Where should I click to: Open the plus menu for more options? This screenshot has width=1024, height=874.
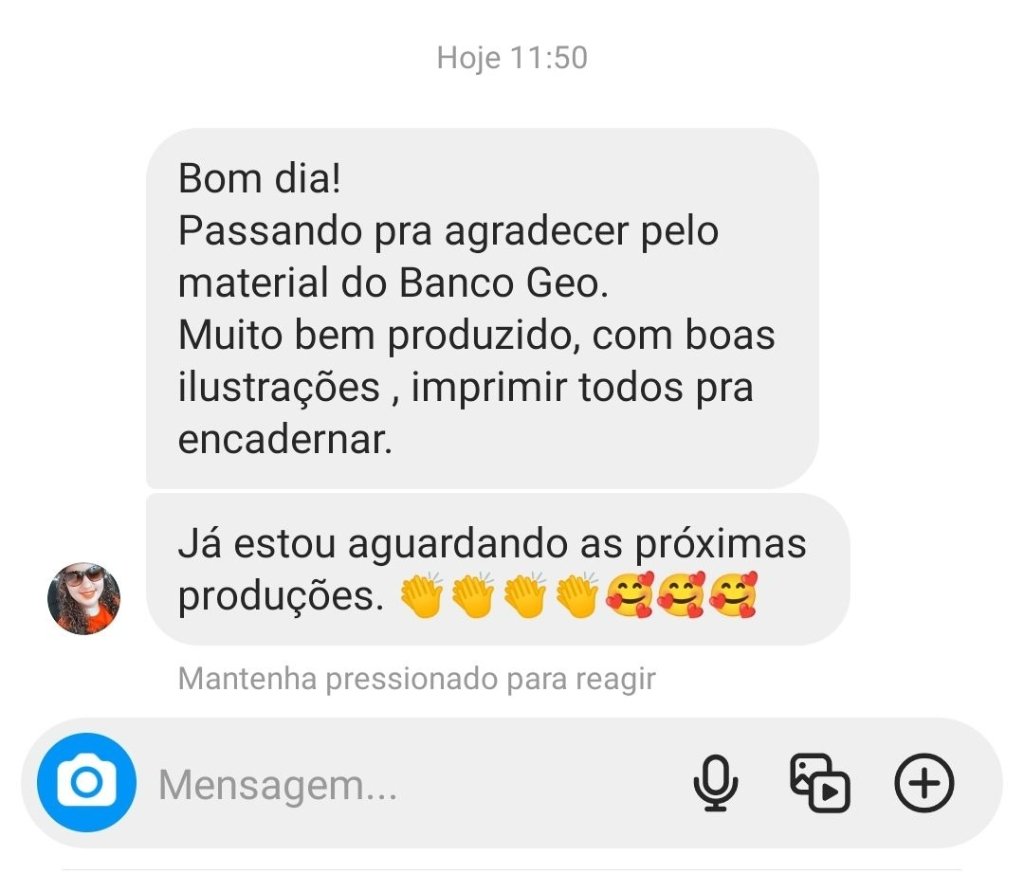click(924, 783)
